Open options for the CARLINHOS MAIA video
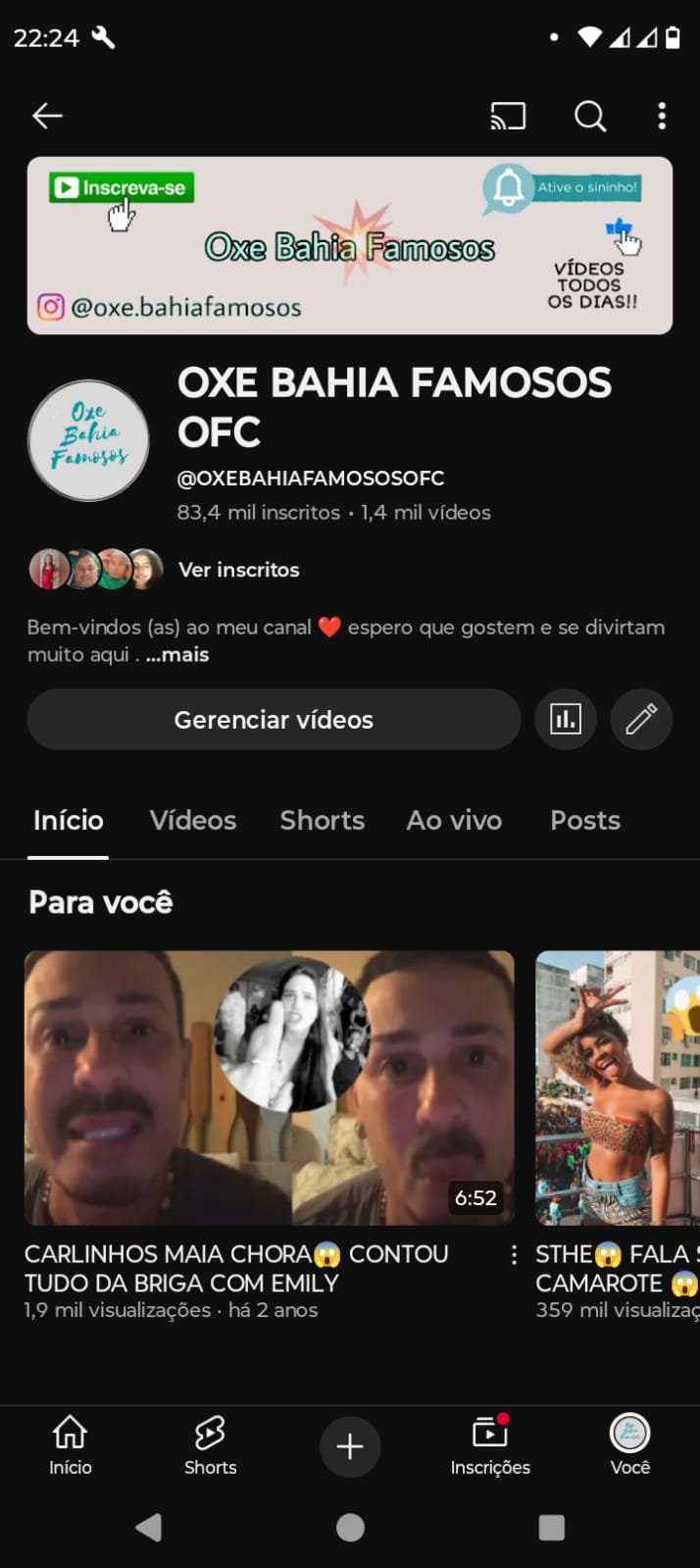 (x=513, y=1255)
